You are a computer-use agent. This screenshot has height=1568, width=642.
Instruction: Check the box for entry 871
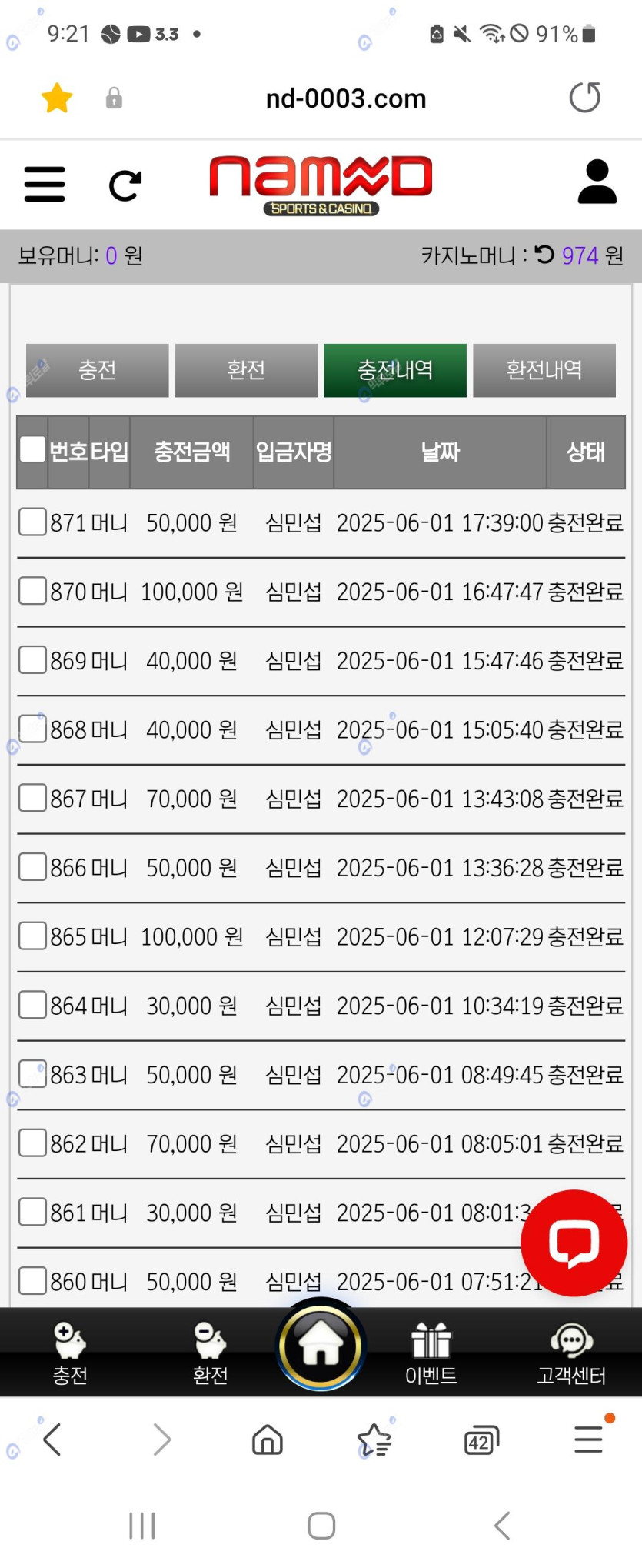[32, 522]
